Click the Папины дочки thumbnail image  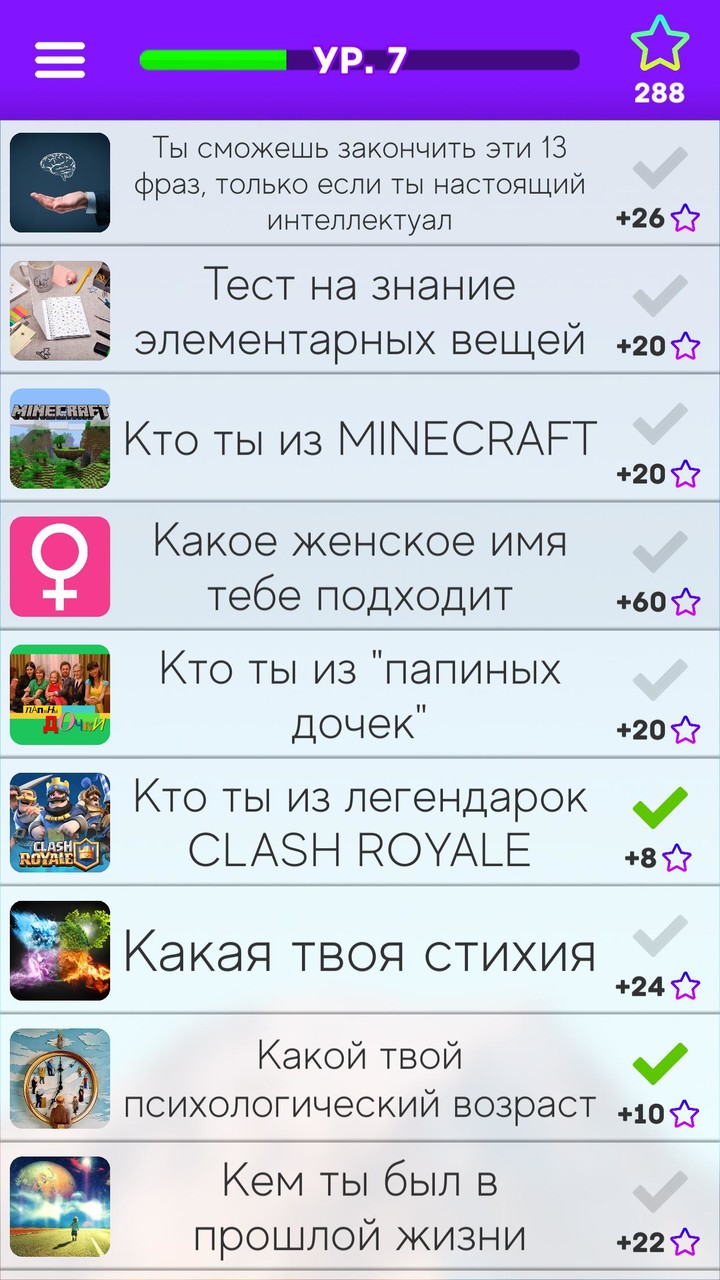59,693
